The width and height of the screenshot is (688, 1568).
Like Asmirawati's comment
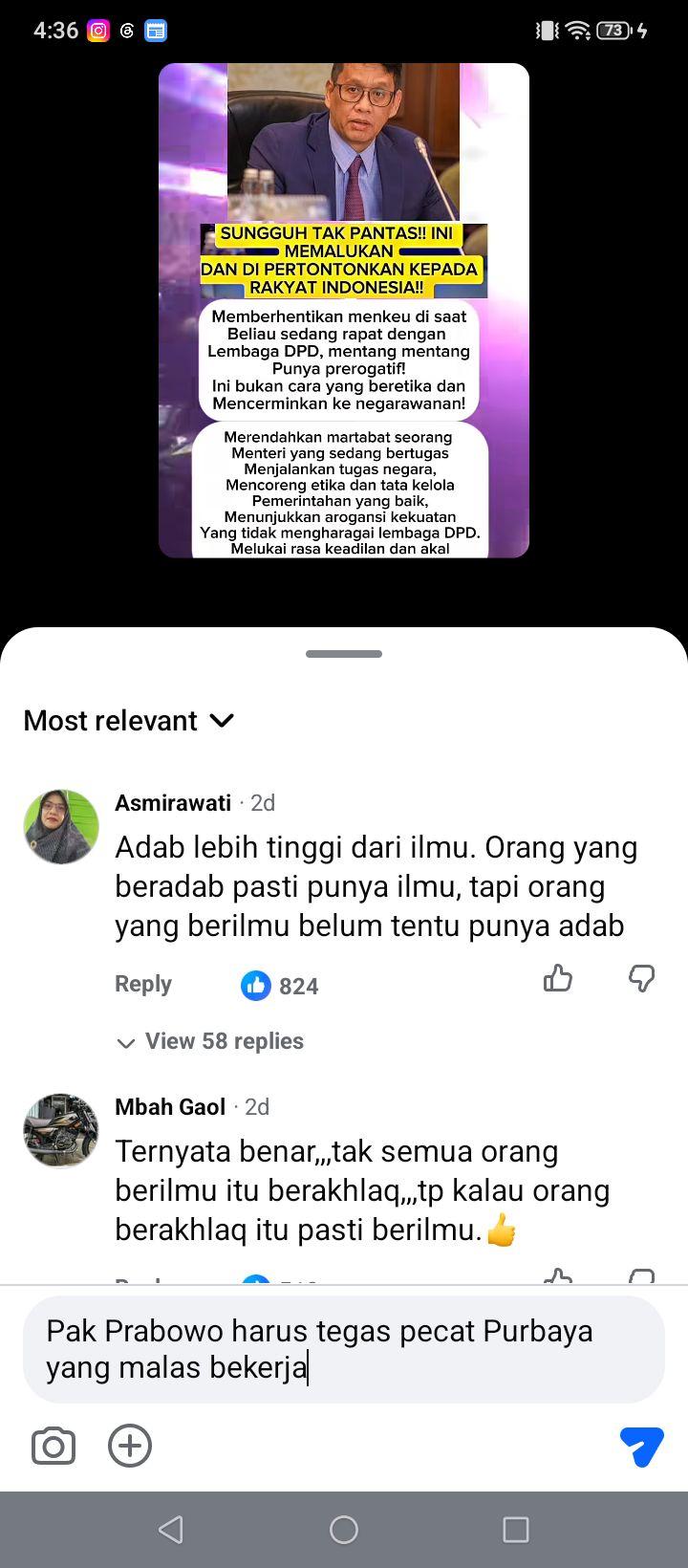(x=558, y=978)
